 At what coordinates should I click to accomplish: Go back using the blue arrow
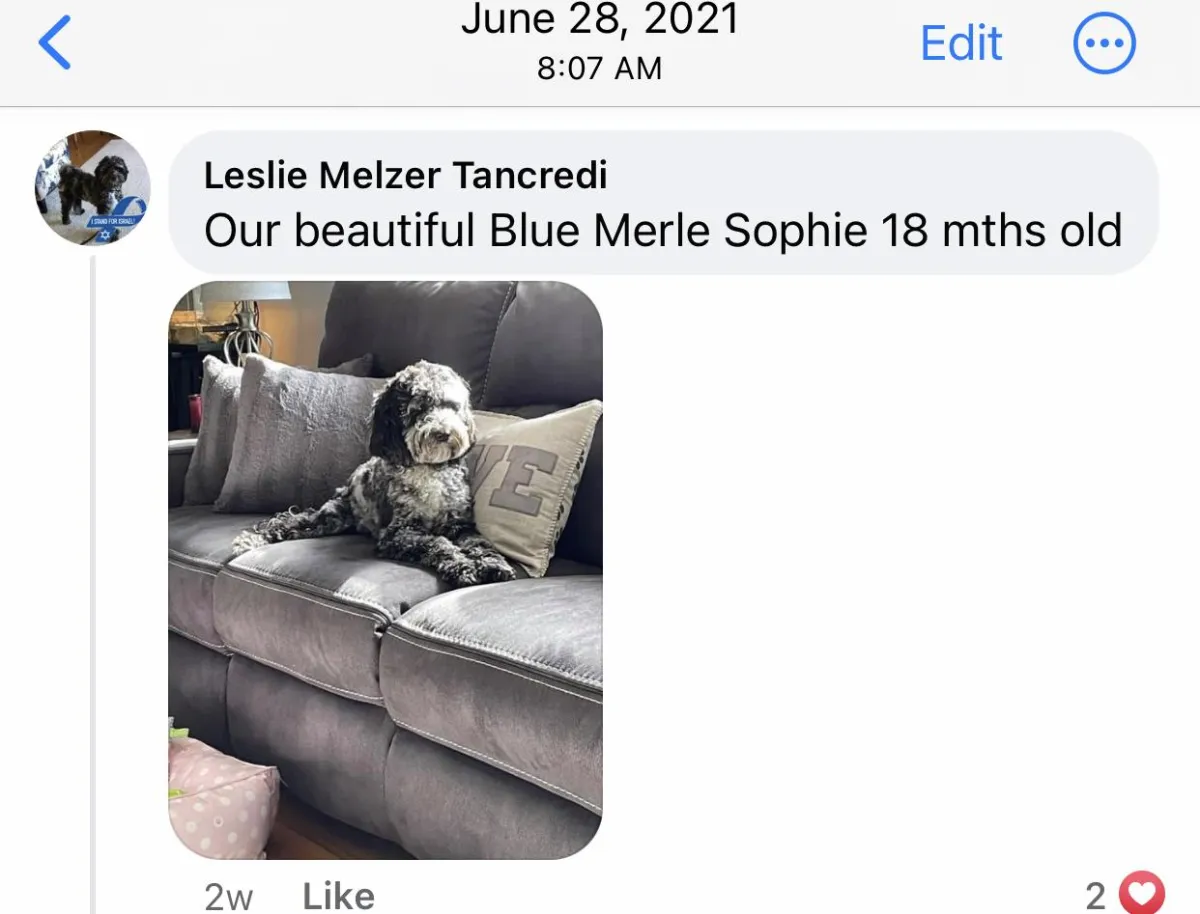tap(55, 44)
